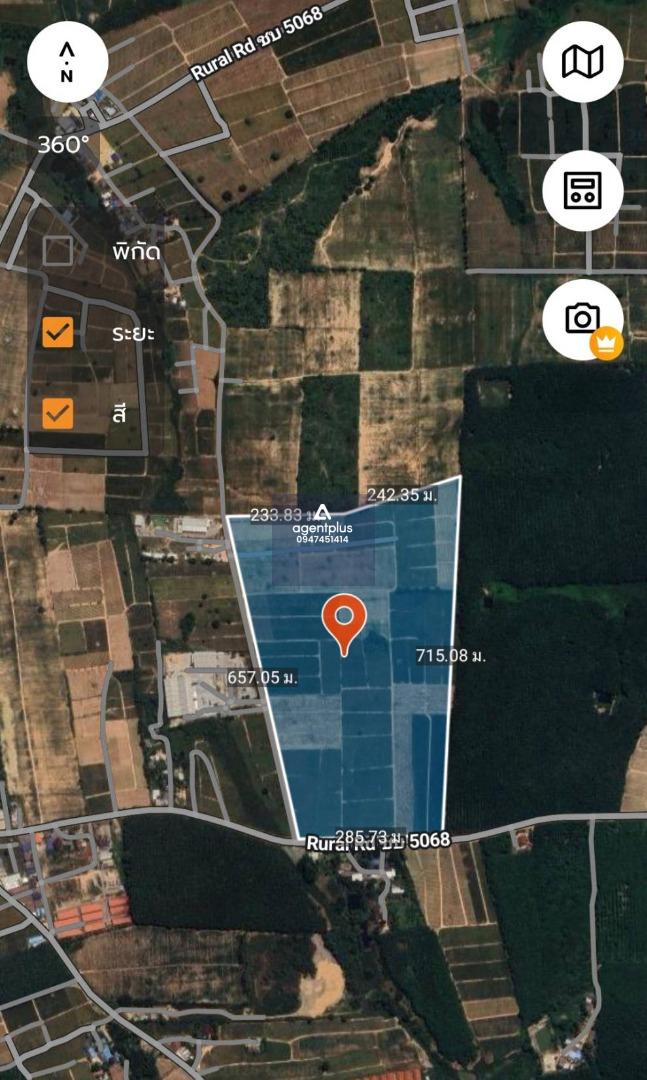Tap the north compass button
The height and width of the screenshot is (1080, 647).
point(67,61)
